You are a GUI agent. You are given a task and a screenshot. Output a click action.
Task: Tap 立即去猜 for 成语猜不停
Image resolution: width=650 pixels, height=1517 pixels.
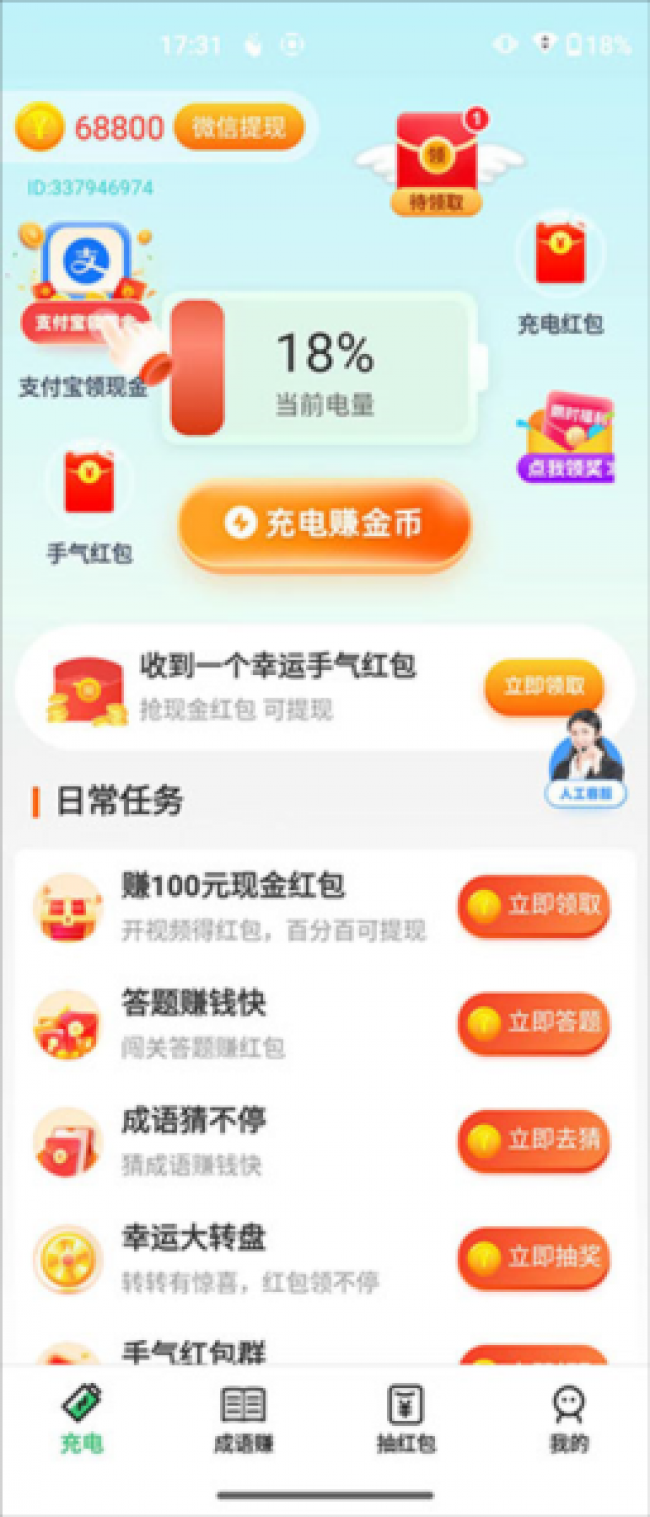click(x=533, y=1139)
